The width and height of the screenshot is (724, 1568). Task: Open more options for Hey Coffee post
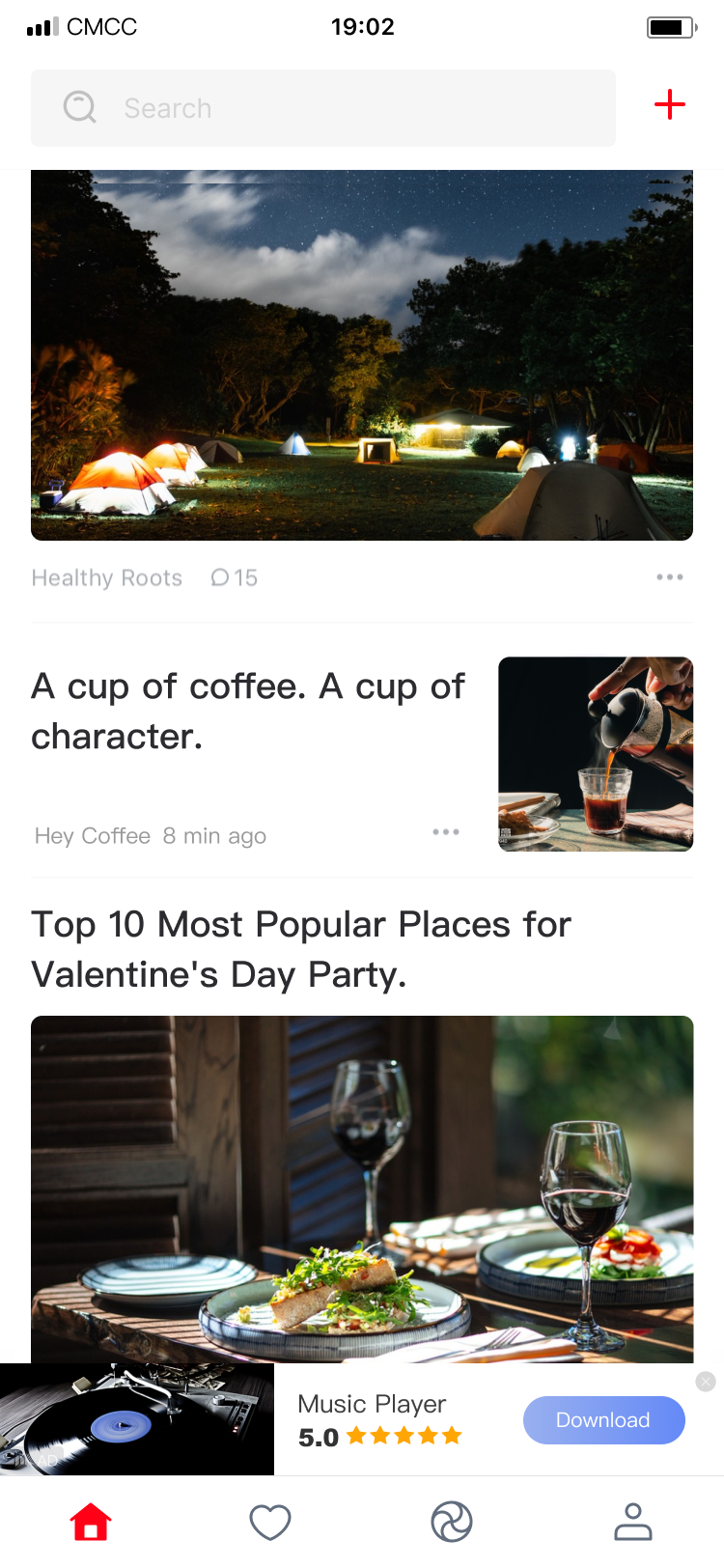tap(446, 832)
